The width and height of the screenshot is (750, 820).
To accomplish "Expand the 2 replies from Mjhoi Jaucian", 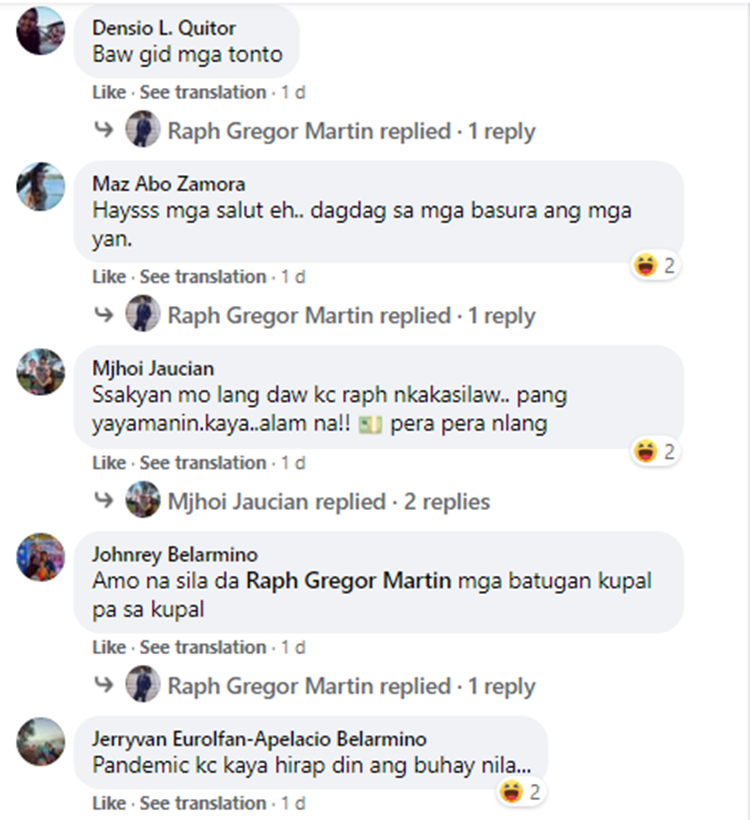I will tap(328, 501).
